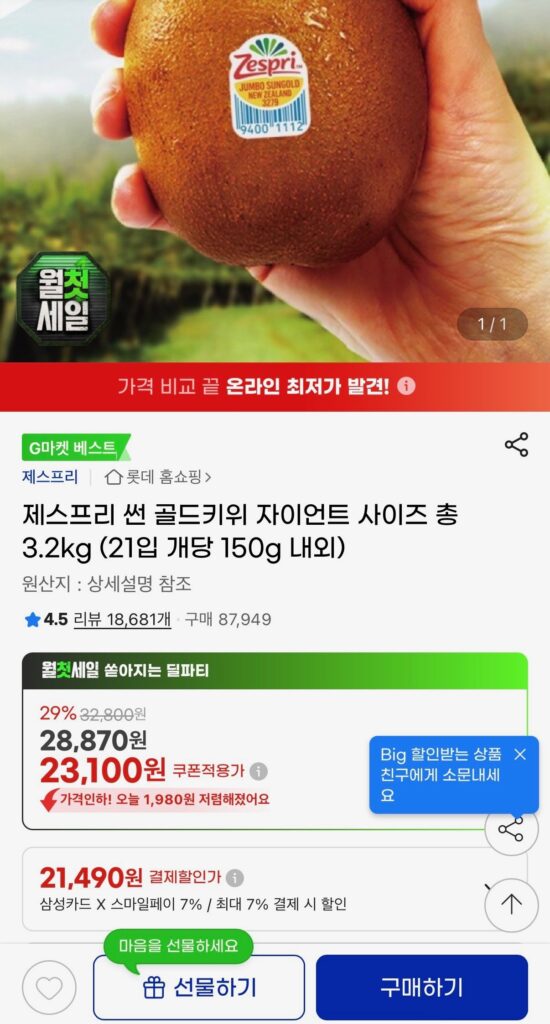This screenshot has width=550, height=1024.
Task: Open the 롯데 홈쇼핑 seller link
Action: [x=158, y=477]
